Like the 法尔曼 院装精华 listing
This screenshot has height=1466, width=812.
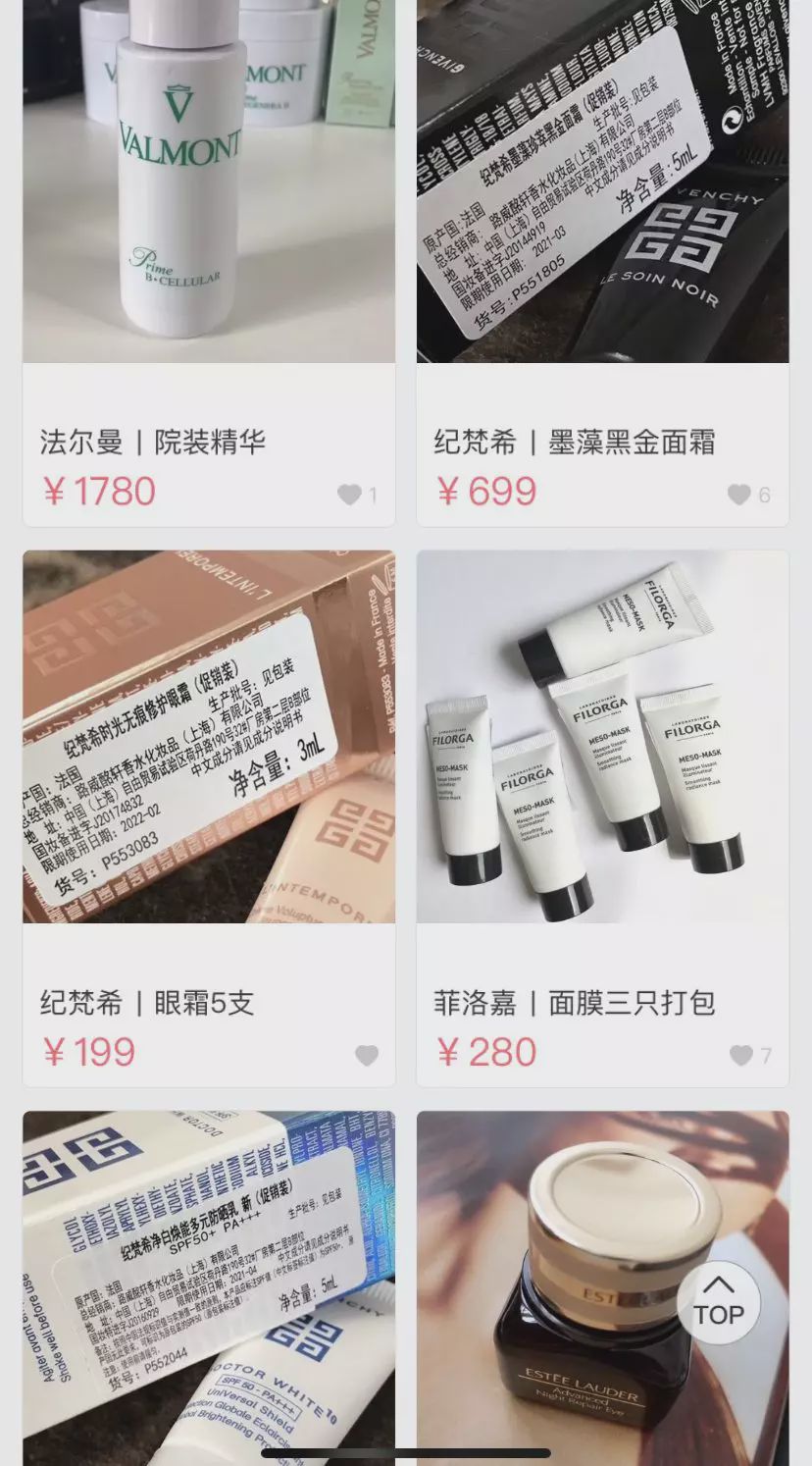(350, 496)
